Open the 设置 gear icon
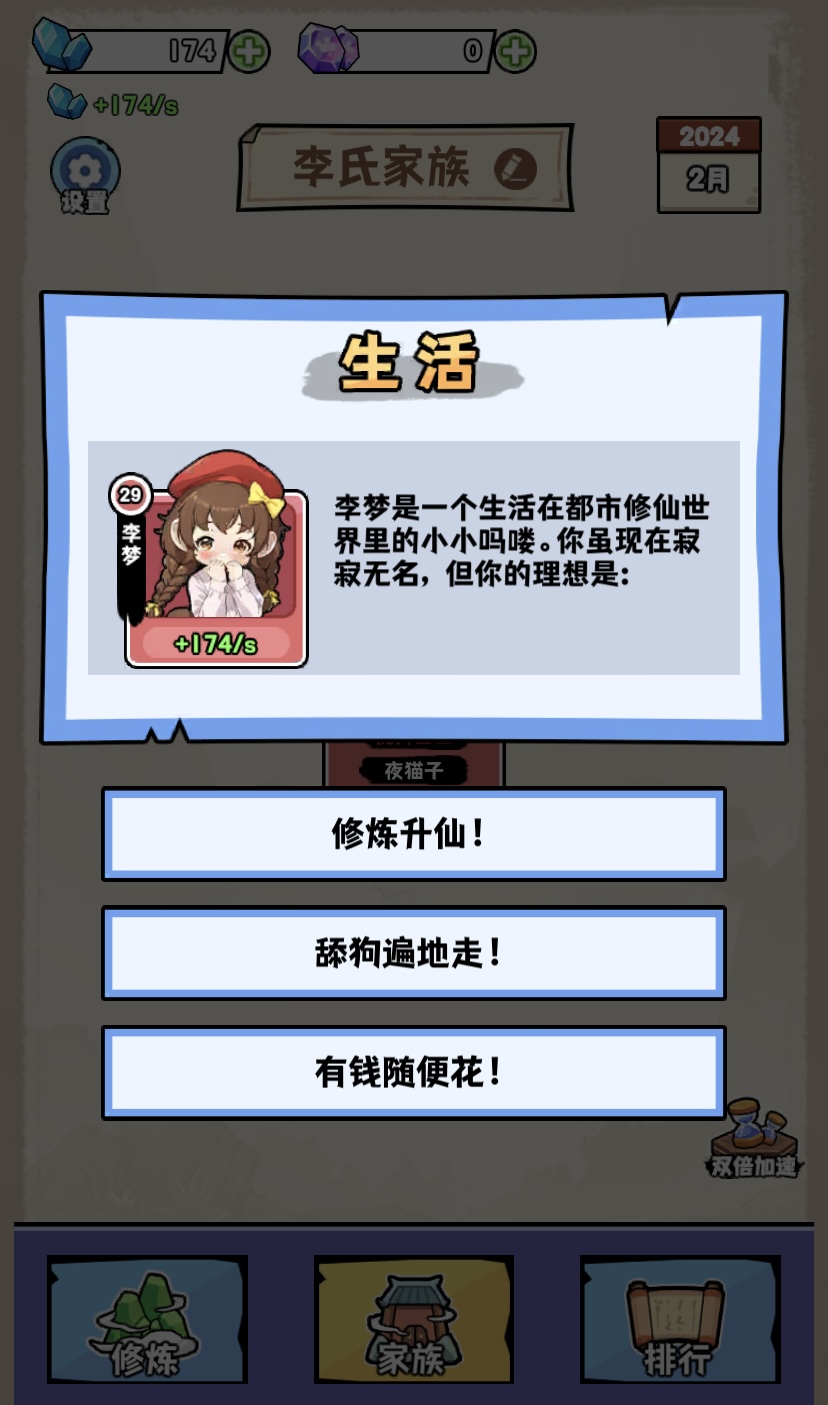The width and height of the screenshot is (828, 1405). (85, 173)
